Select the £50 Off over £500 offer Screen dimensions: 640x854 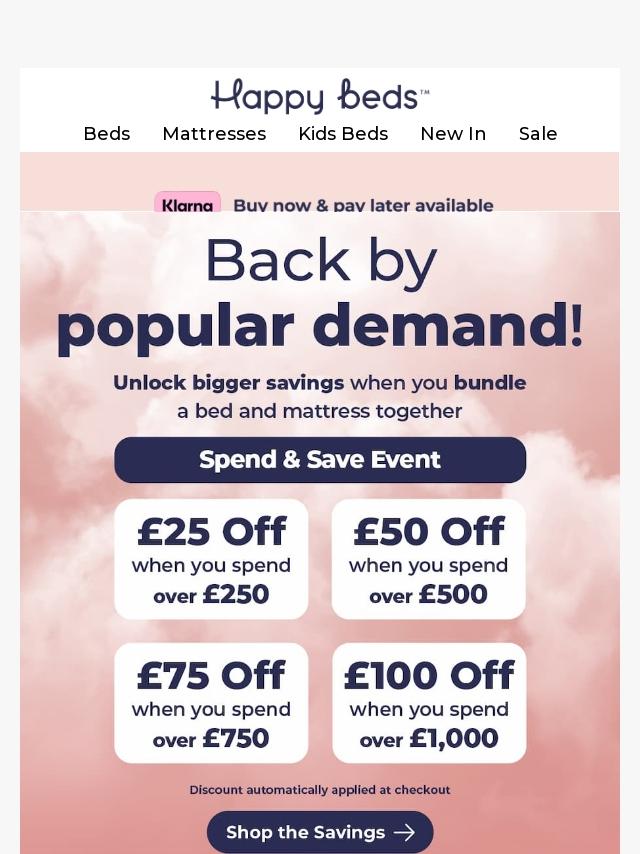click(428, 560)
